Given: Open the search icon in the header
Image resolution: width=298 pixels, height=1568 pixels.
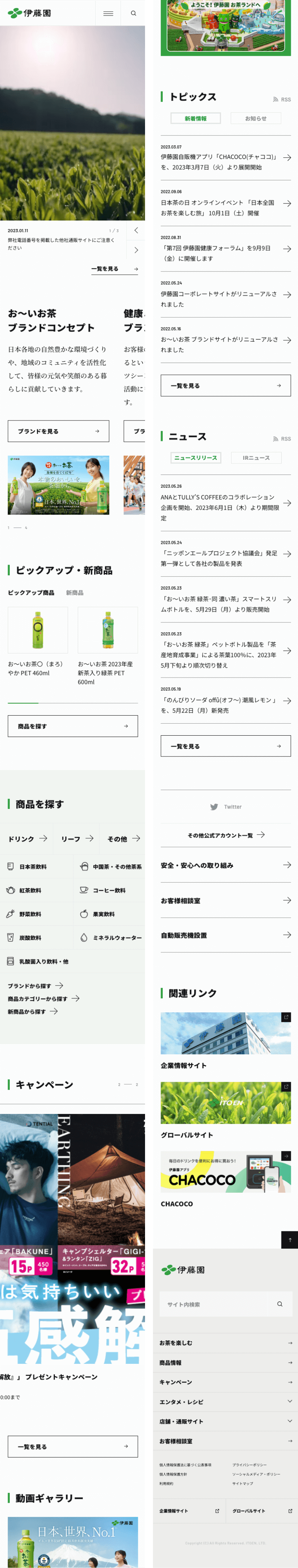Looking at the screenshot, I should [x=133, y=13].
